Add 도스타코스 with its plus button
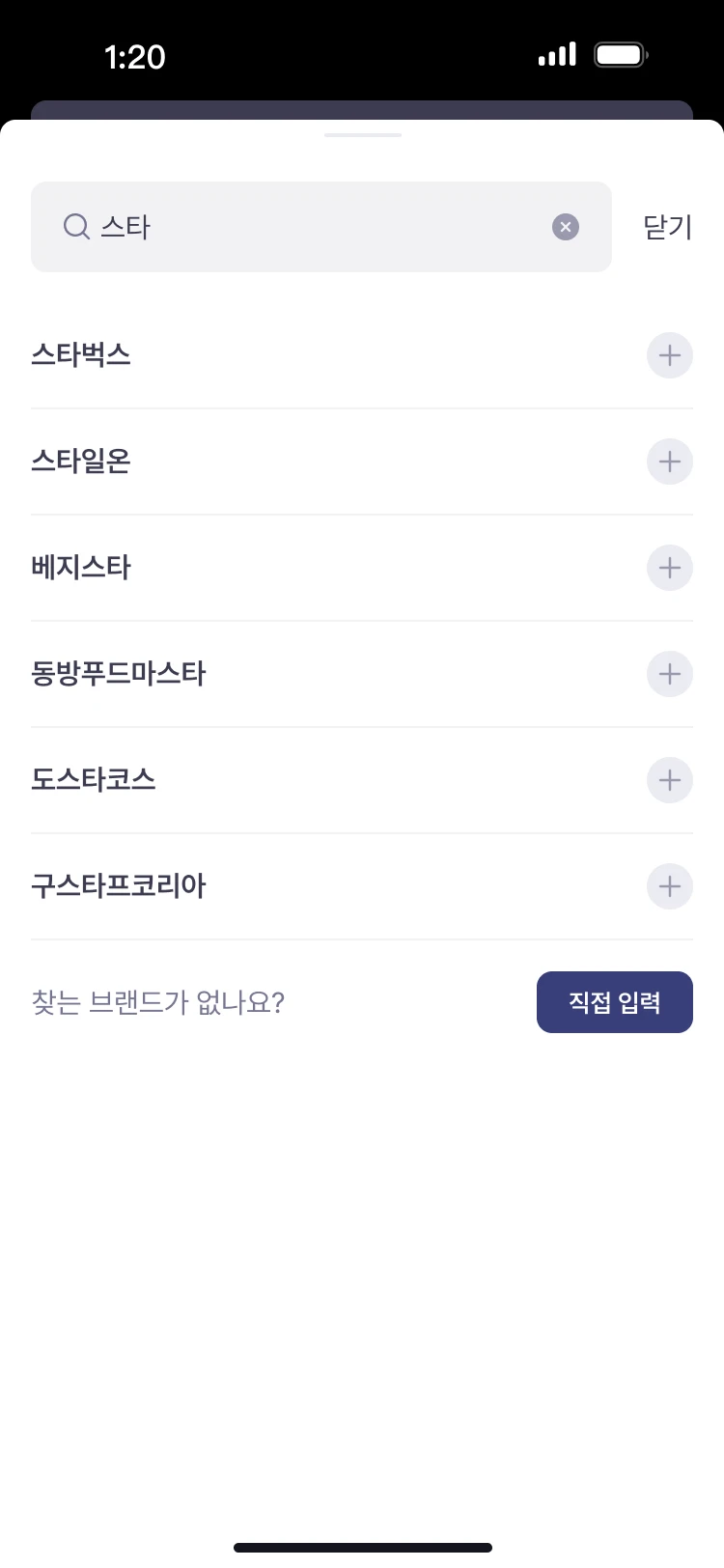The image size is (724, 1568). [670, 780]
